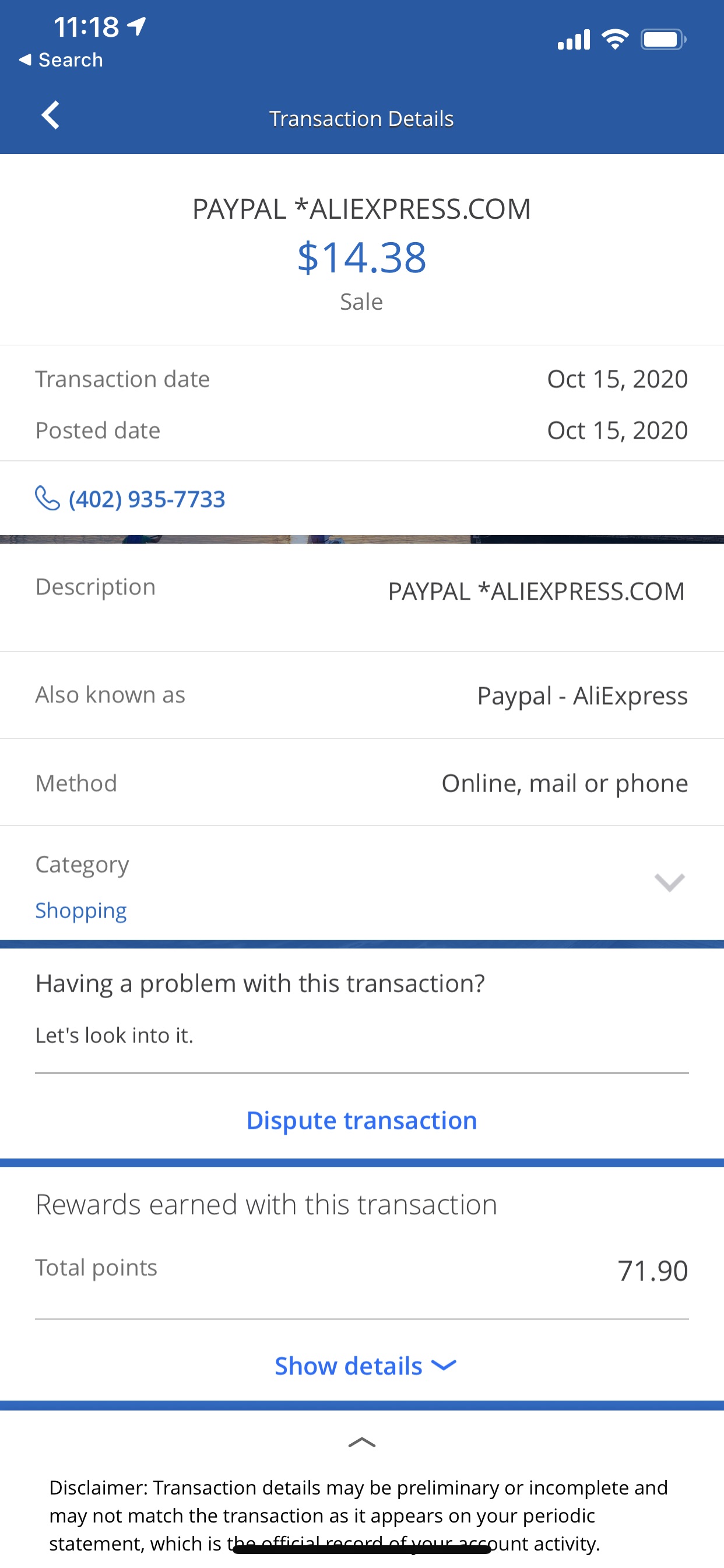Screen dimensions: 724x1568
Task: Tap the phone icon next to the number
Action: click(46, 499)
